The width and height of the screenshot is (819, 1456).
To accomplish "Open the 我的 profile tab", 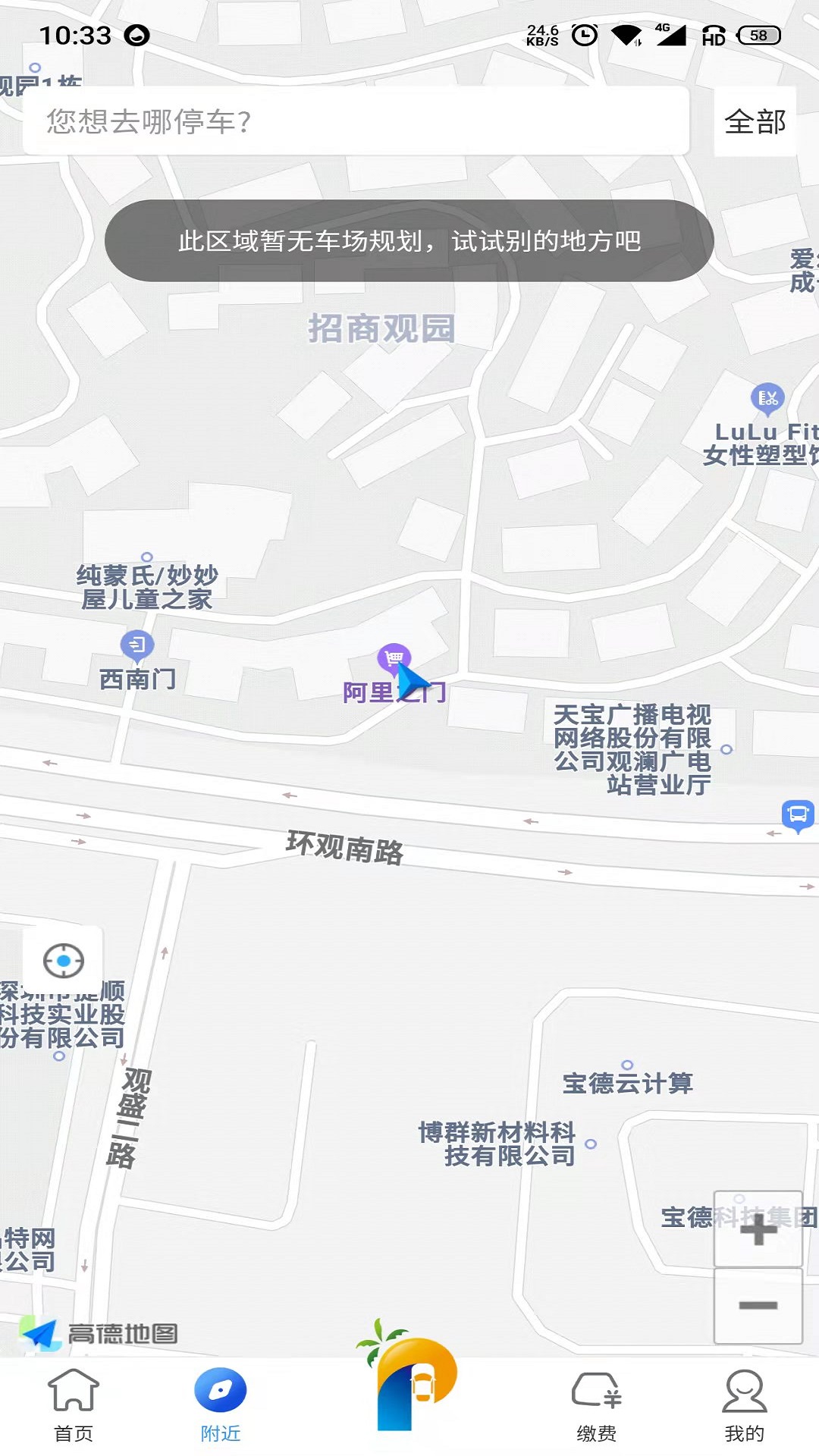I will coord(744,1404).
